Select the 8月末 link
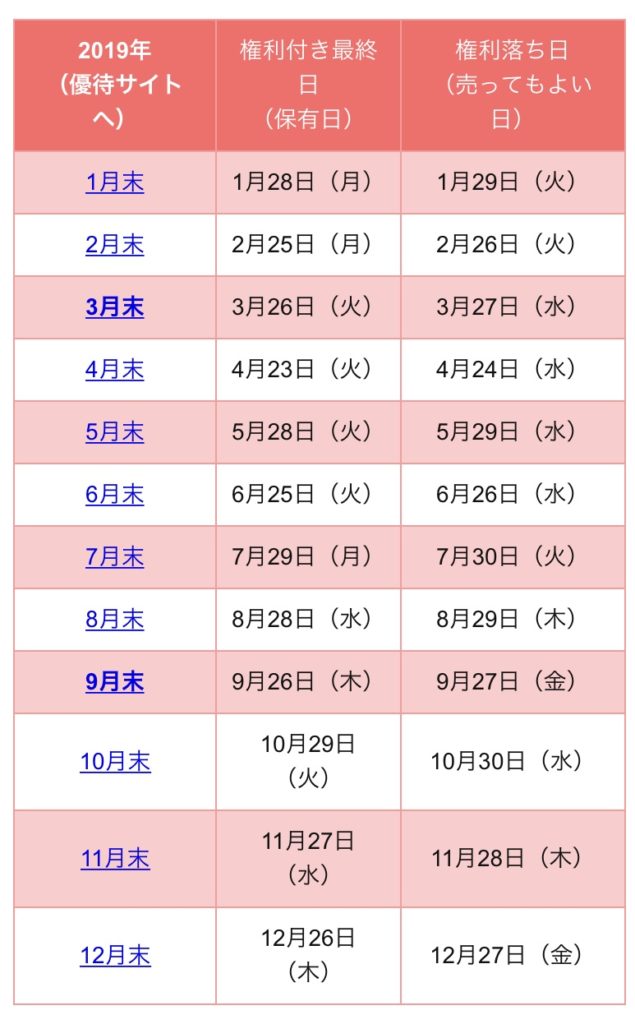This screenshot has width=635, height=1024. [x=114, y=619]
